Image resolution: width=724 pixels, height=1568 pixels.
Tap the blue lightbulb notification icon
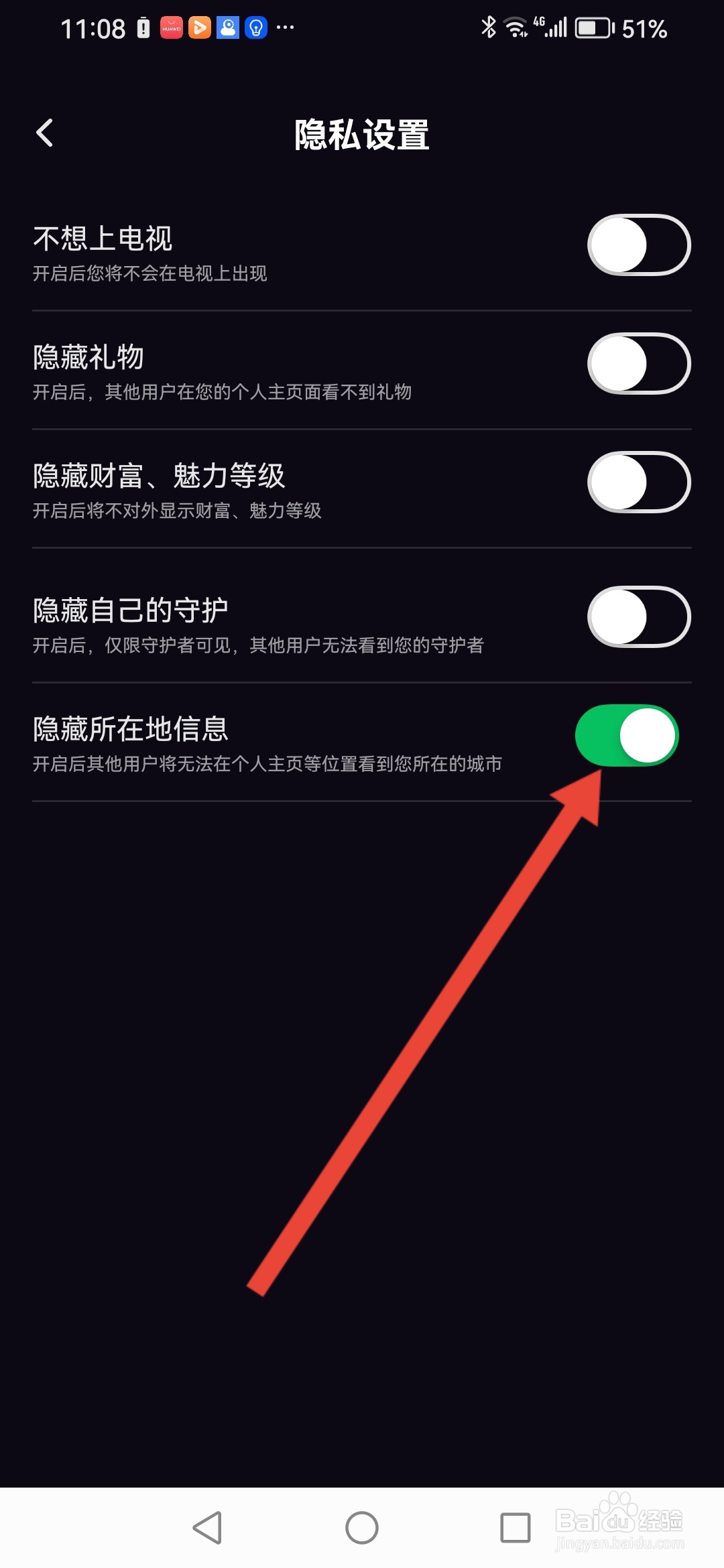point(256,27)
